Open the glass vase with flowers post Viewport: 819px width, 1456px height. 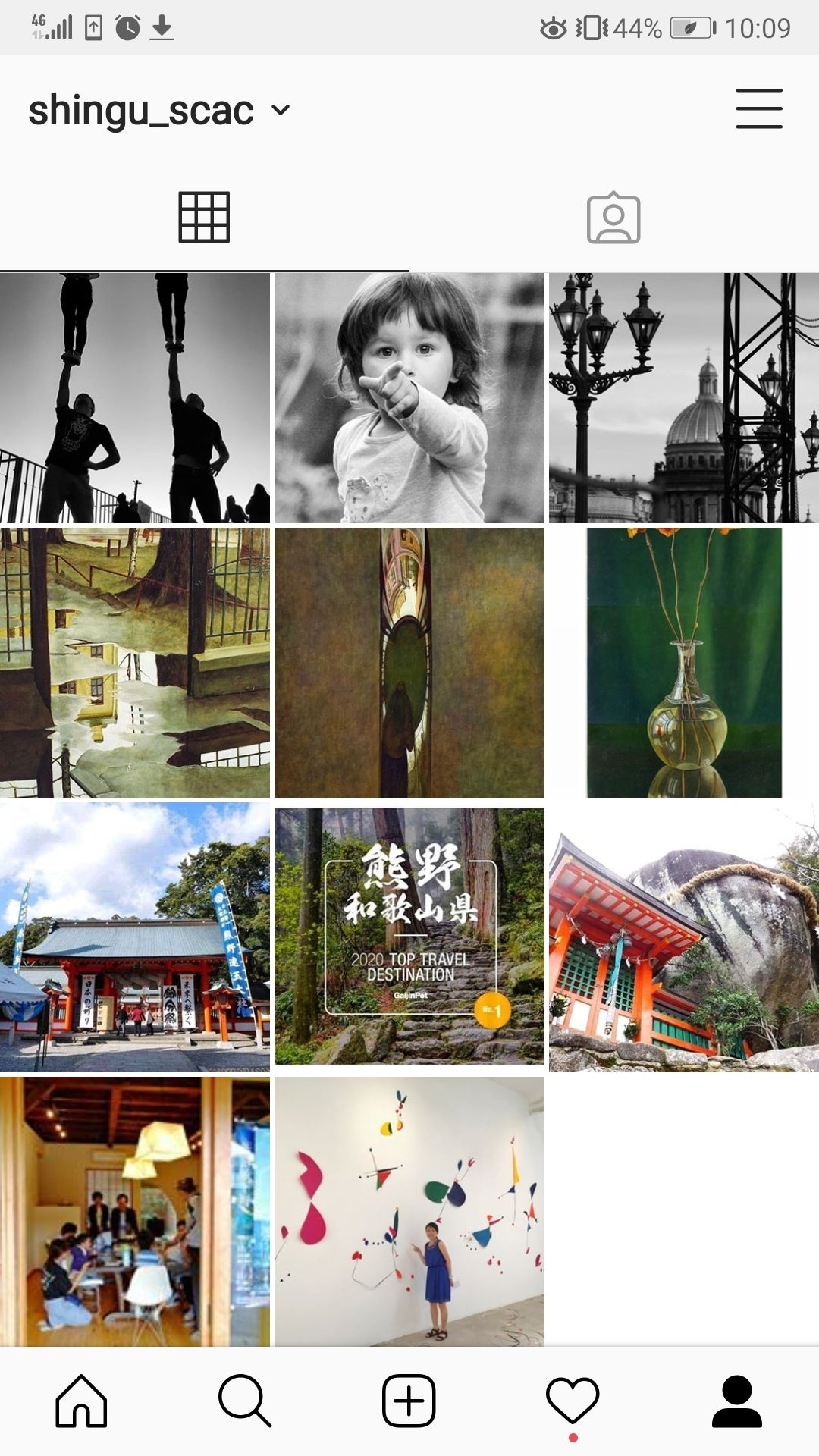click(x=684, y=663)
